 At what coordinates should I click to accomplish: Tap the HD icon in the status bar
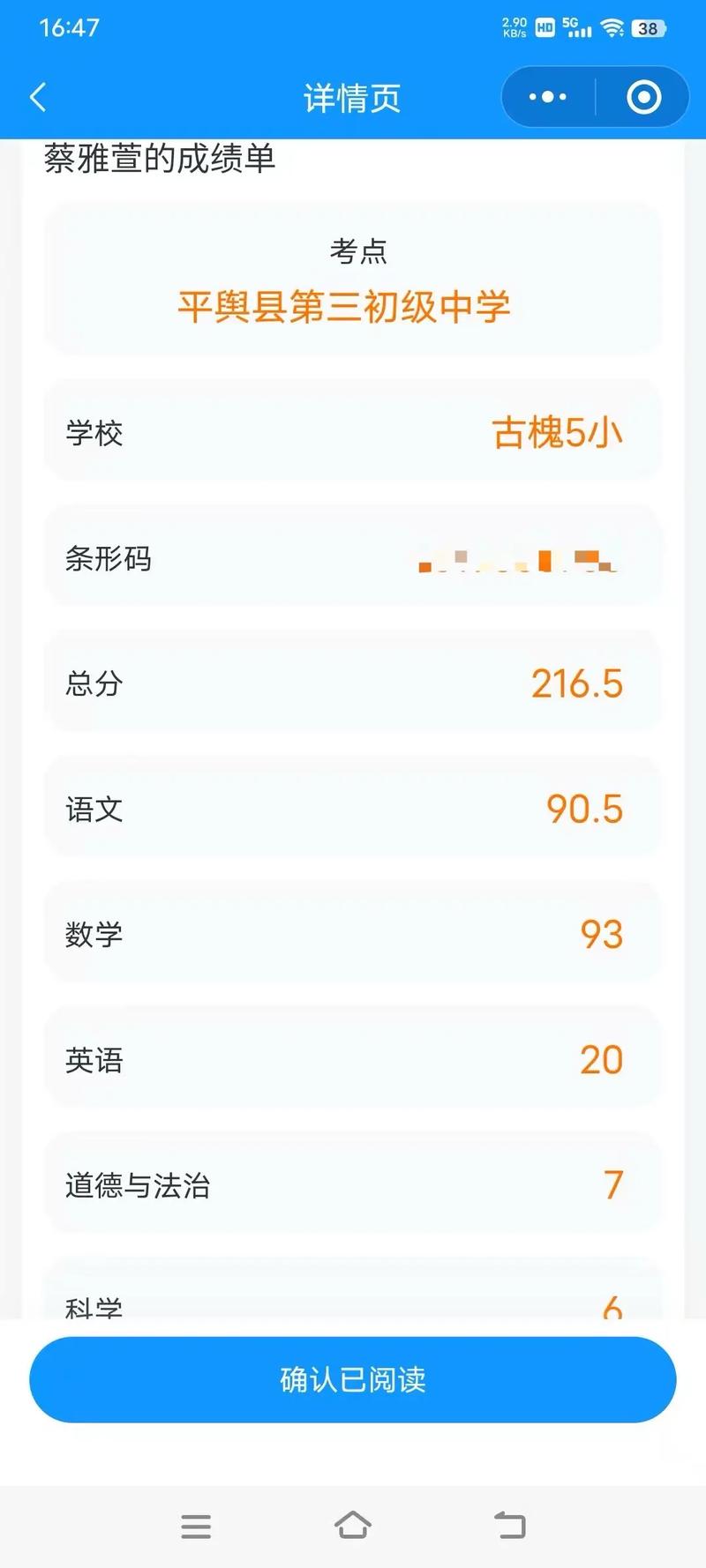[542, 27]
